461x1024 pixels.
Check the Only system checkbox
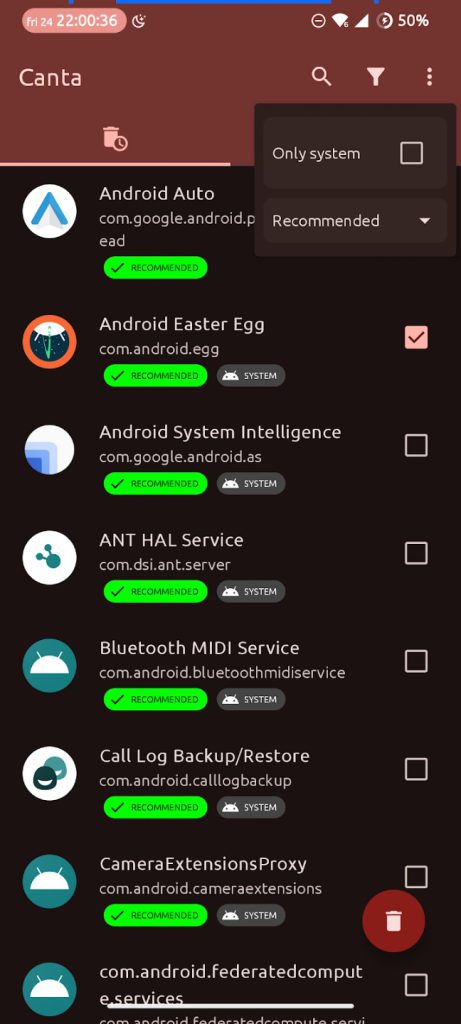pyautogui.click(x=411, y=153)
